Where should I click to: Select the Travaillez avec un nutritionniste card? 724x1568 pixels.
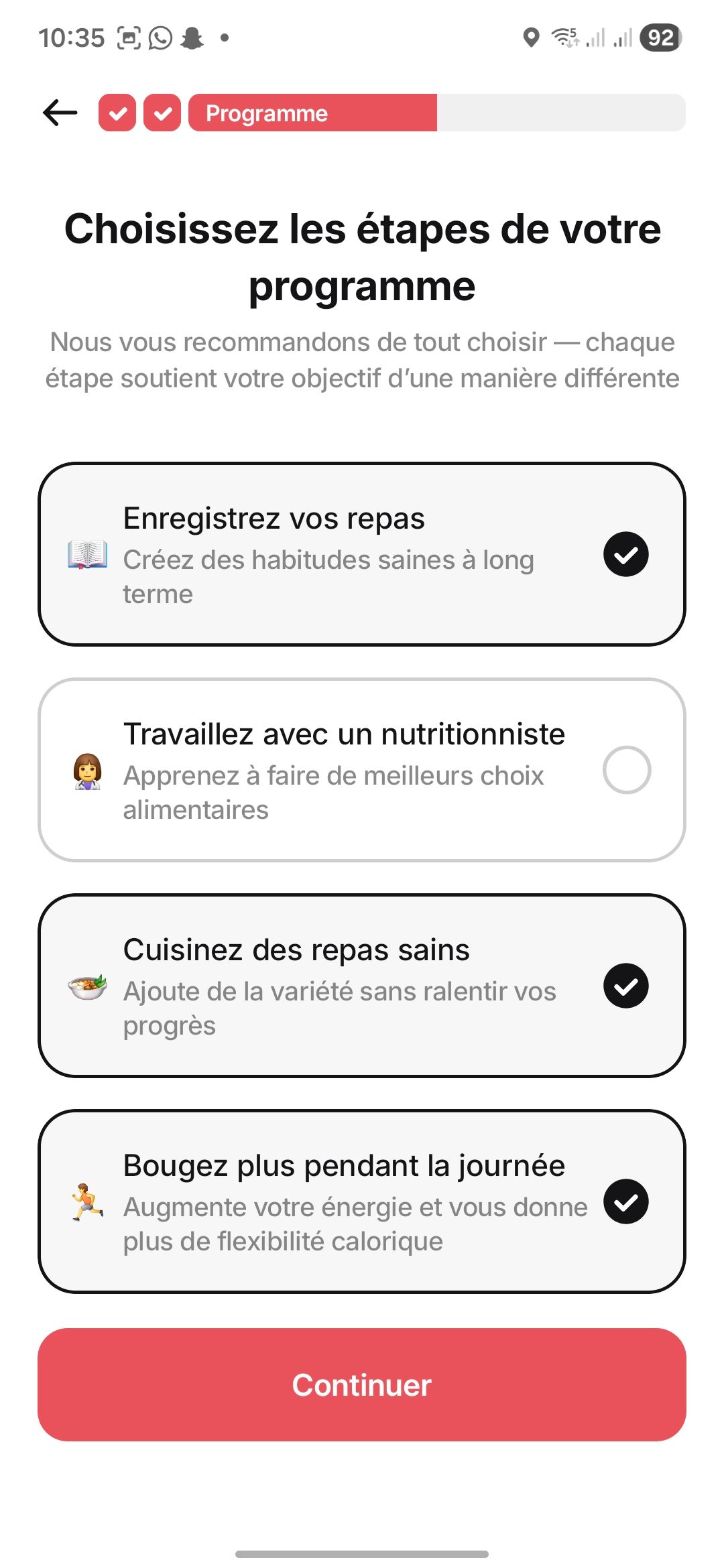362,771
